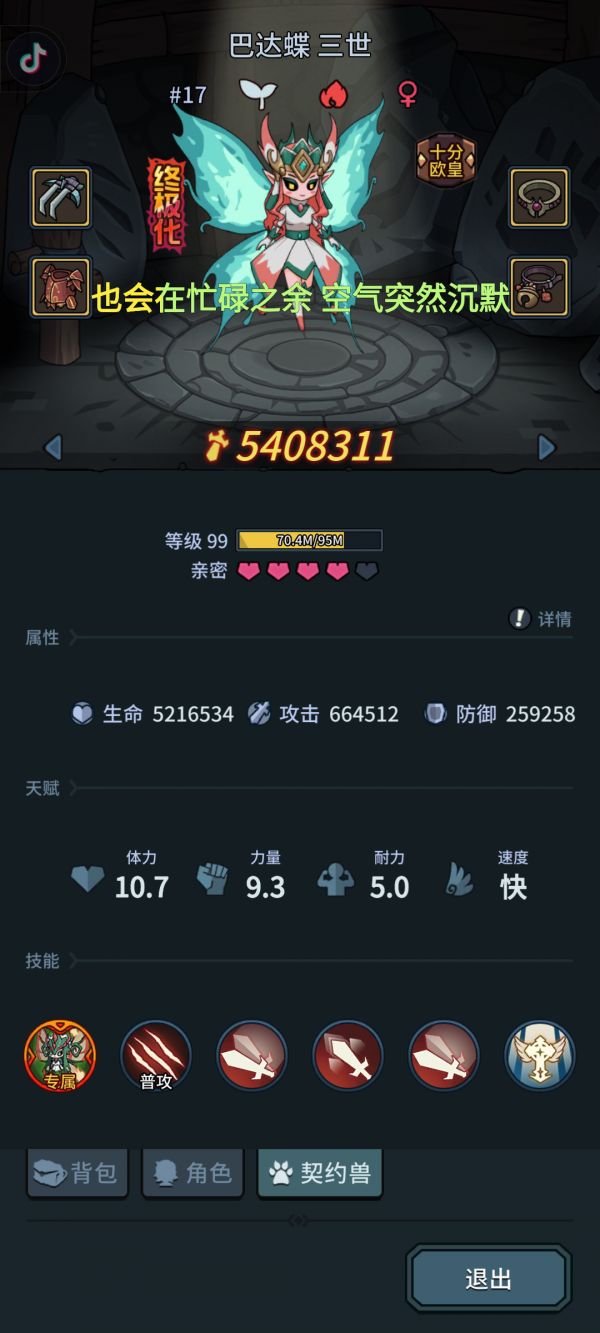View the winged shield skill icon

tap(540, 1056)
